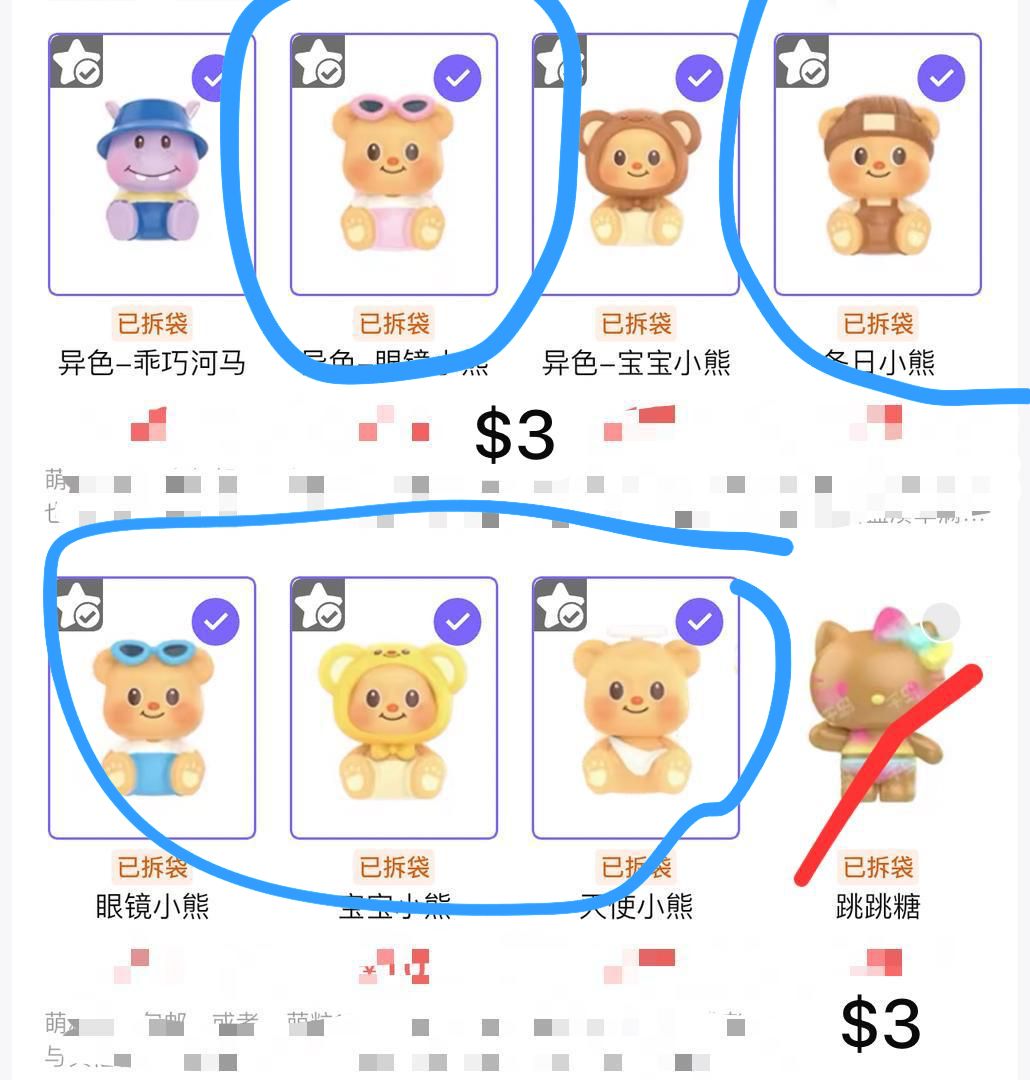This screenshot has height=1080, width=1030.
Task: Tick the selection circle on 跳跳糖
Action: point(941,621)
